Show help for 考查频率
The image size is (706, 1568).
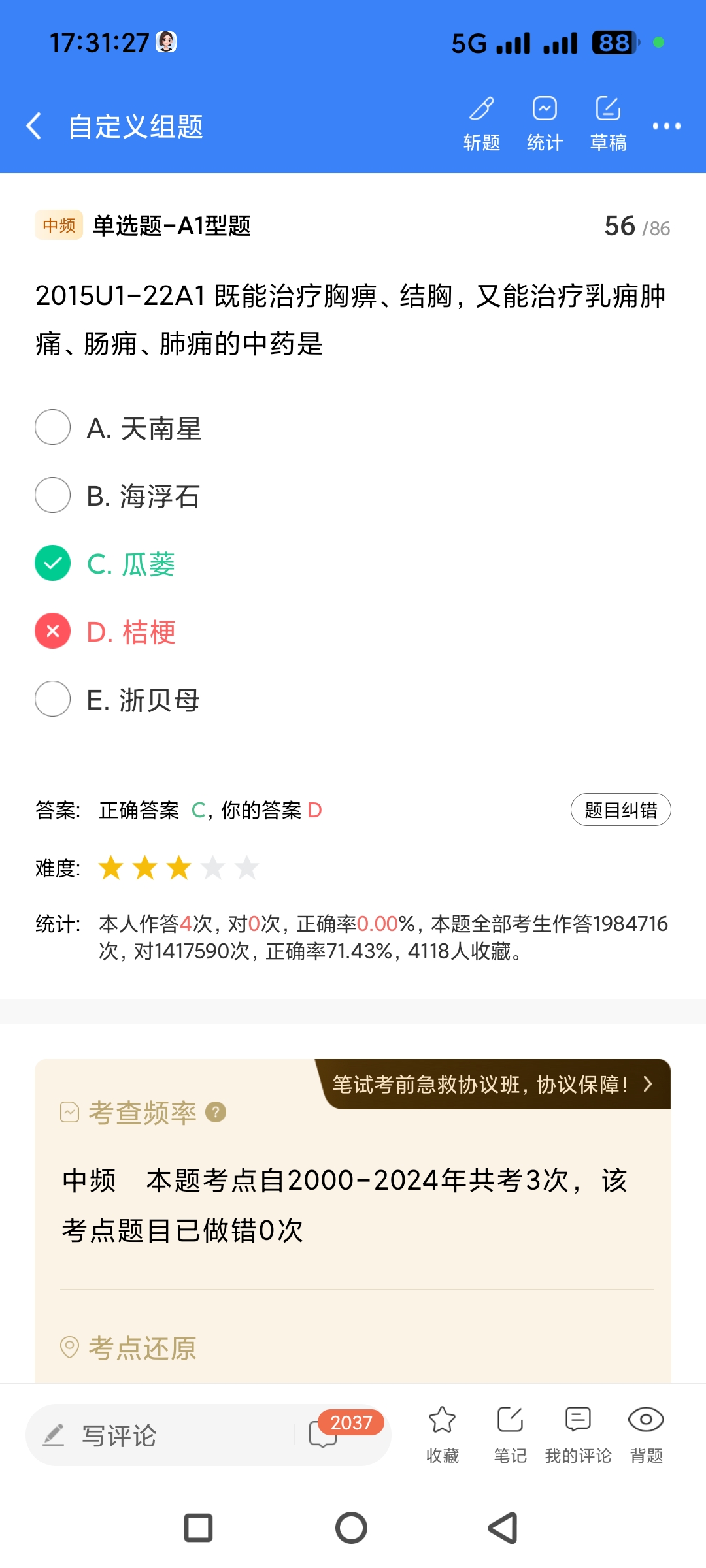coord(216,1112)
